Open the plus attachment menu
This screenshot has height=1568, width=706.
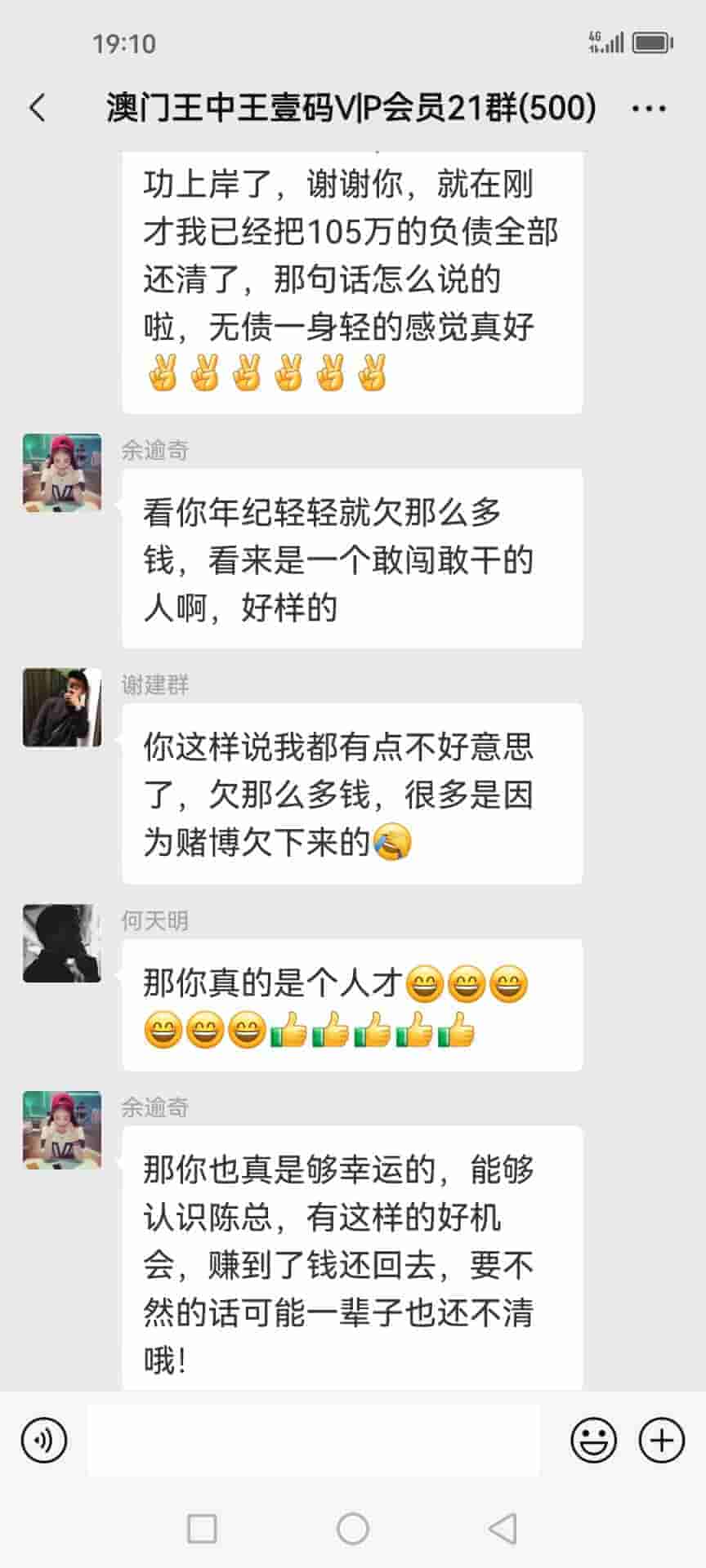[661, 1440]
